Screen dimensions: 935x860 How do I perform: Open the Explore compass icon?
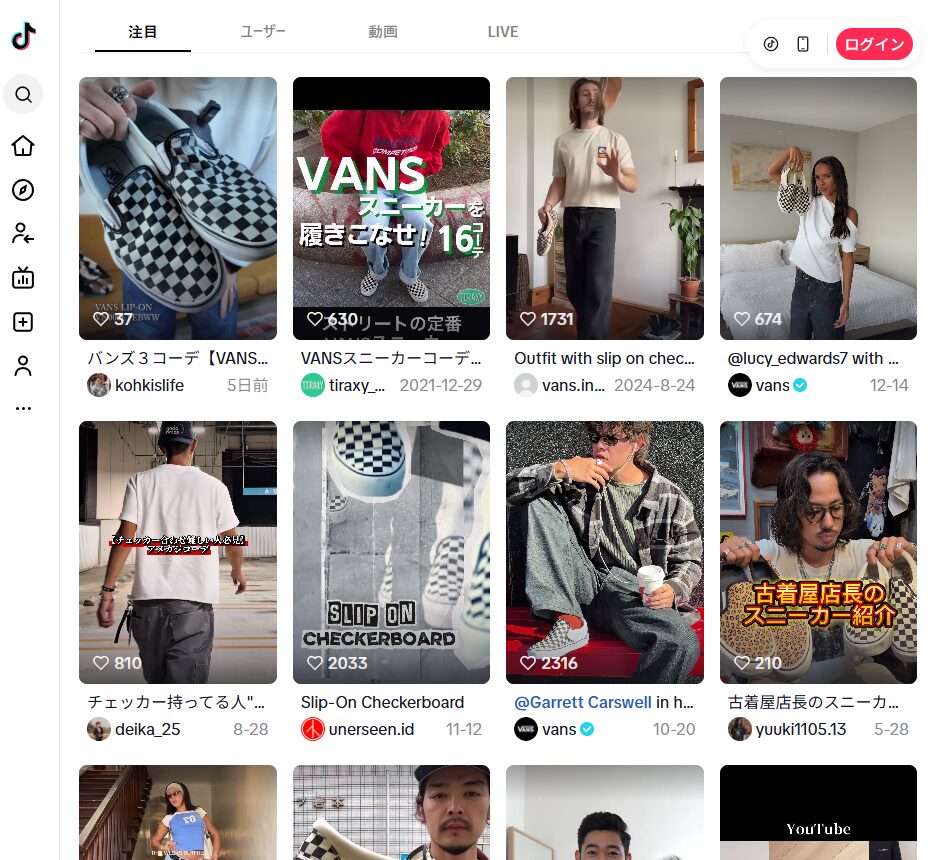pyautogui.click(x=23, y=190)
